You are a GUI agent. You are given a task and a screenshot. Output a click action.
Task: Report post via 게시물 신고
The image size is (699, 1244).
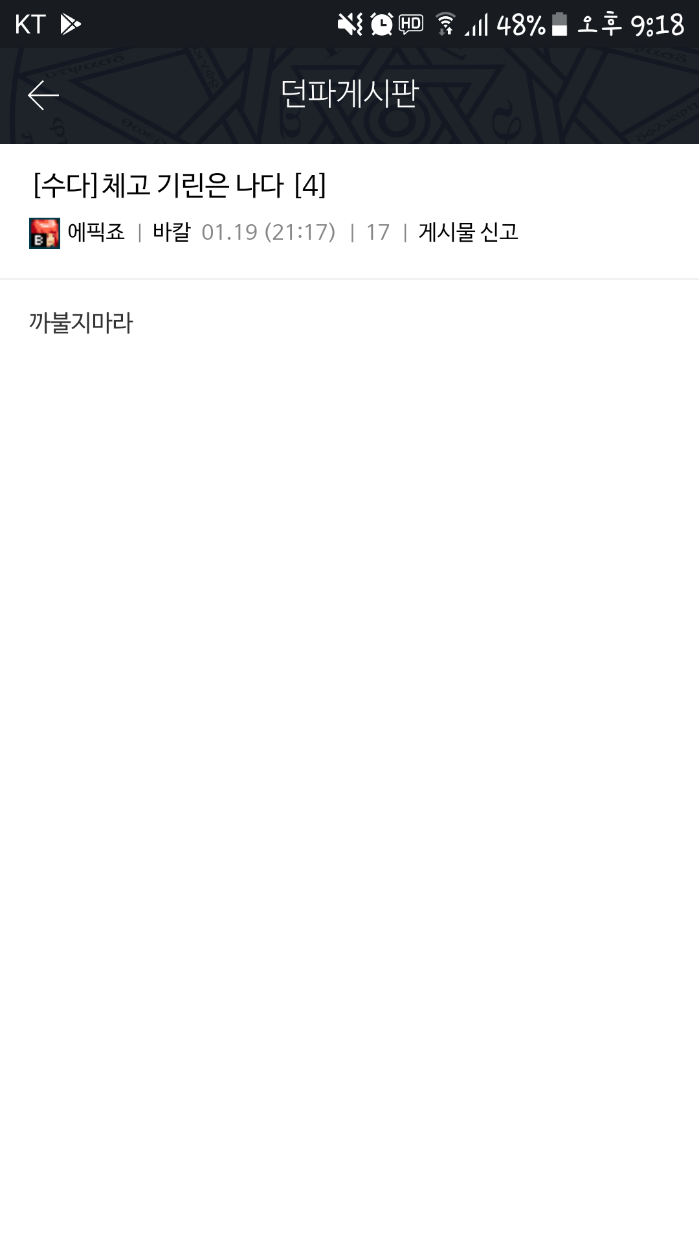click(467, 233)
